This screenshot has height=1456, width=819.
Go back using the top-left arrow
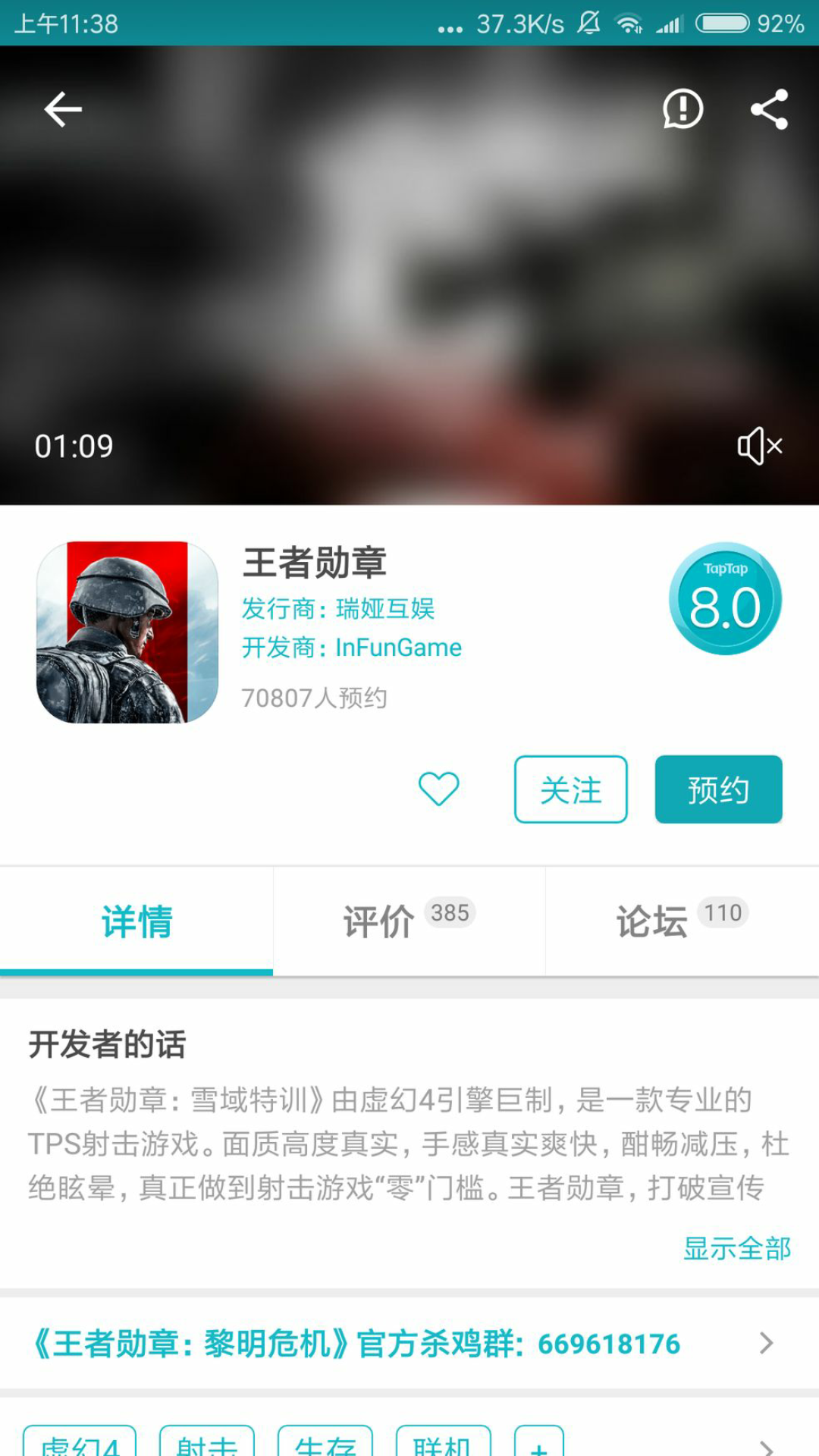click(63, 110)
